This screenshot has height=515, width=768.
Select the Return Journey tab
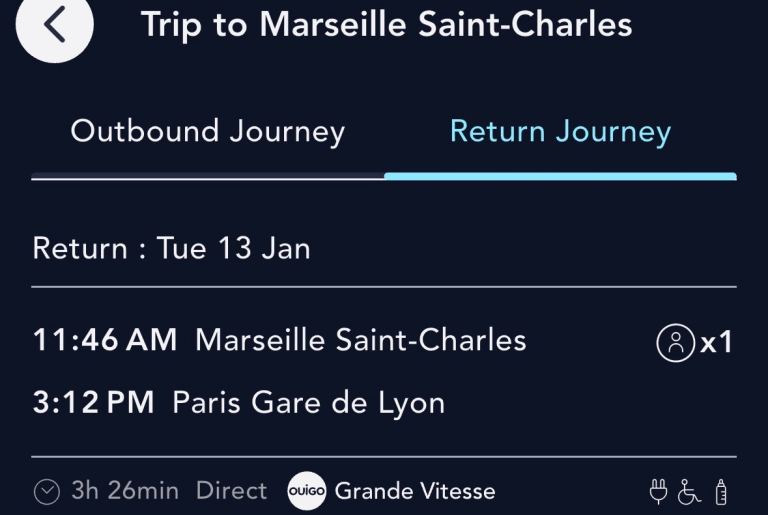pyautogui.click(x=560, y=132)
